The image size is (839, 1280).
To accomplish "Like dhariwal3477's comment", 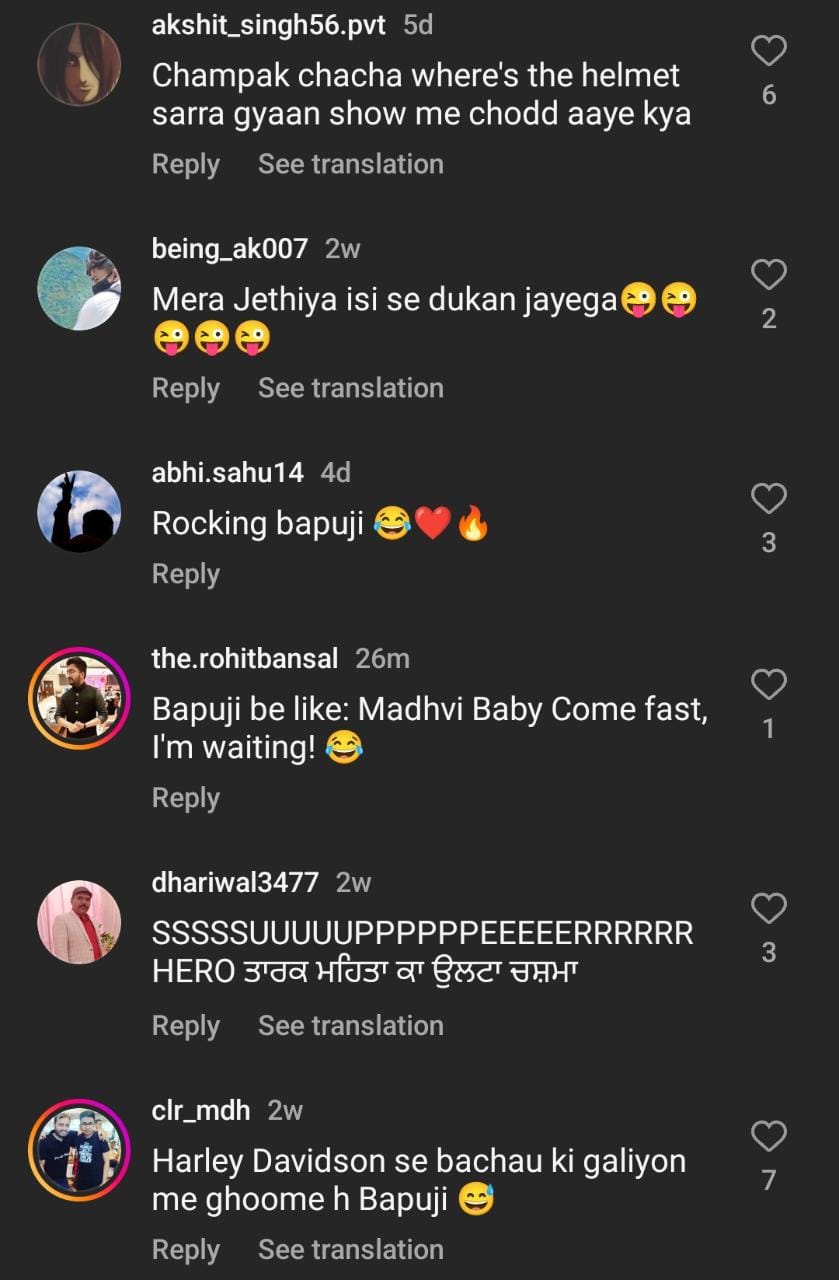I will coord(768,909).
